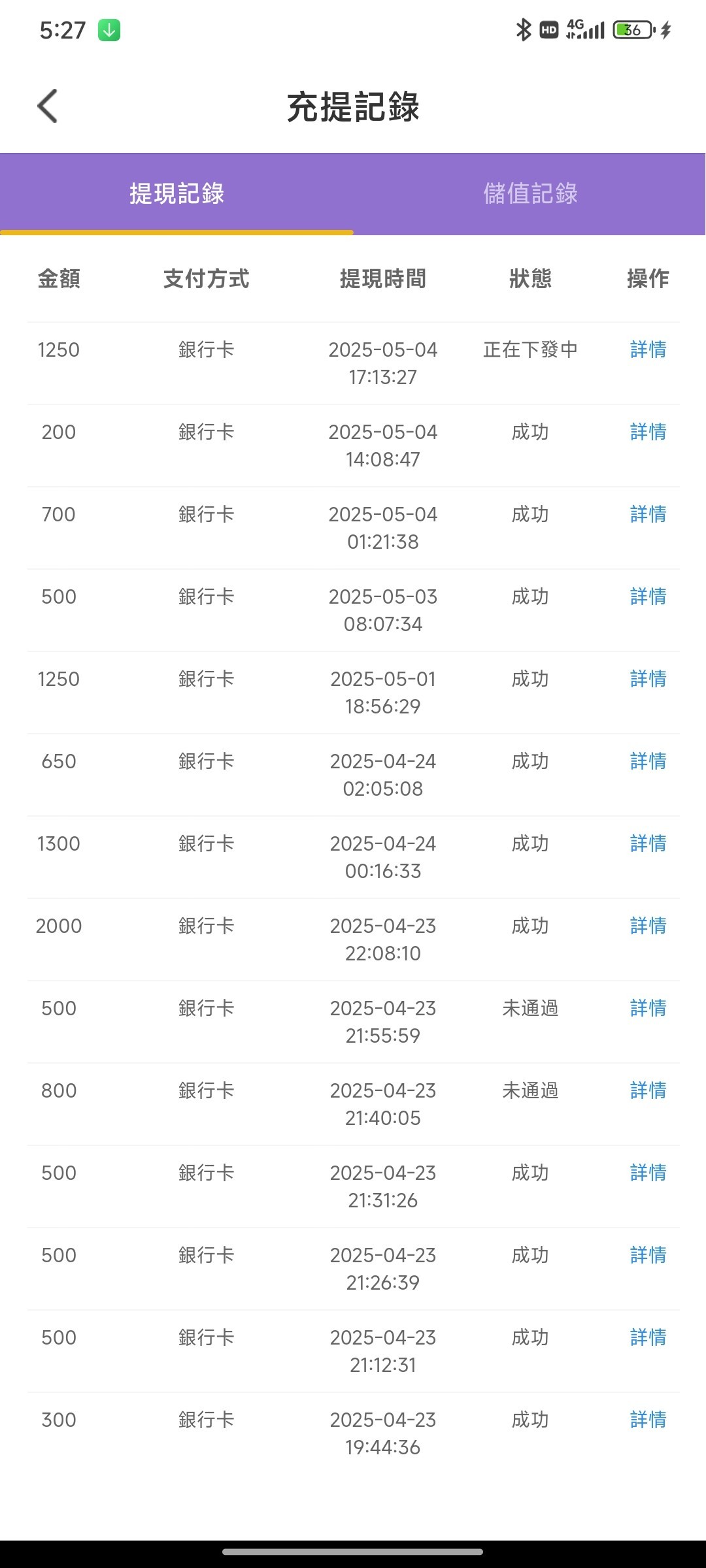Check 詳情 of the 22:08:10 withdrawal
The width and height of the screenshot is (706, 1568).
648,926
